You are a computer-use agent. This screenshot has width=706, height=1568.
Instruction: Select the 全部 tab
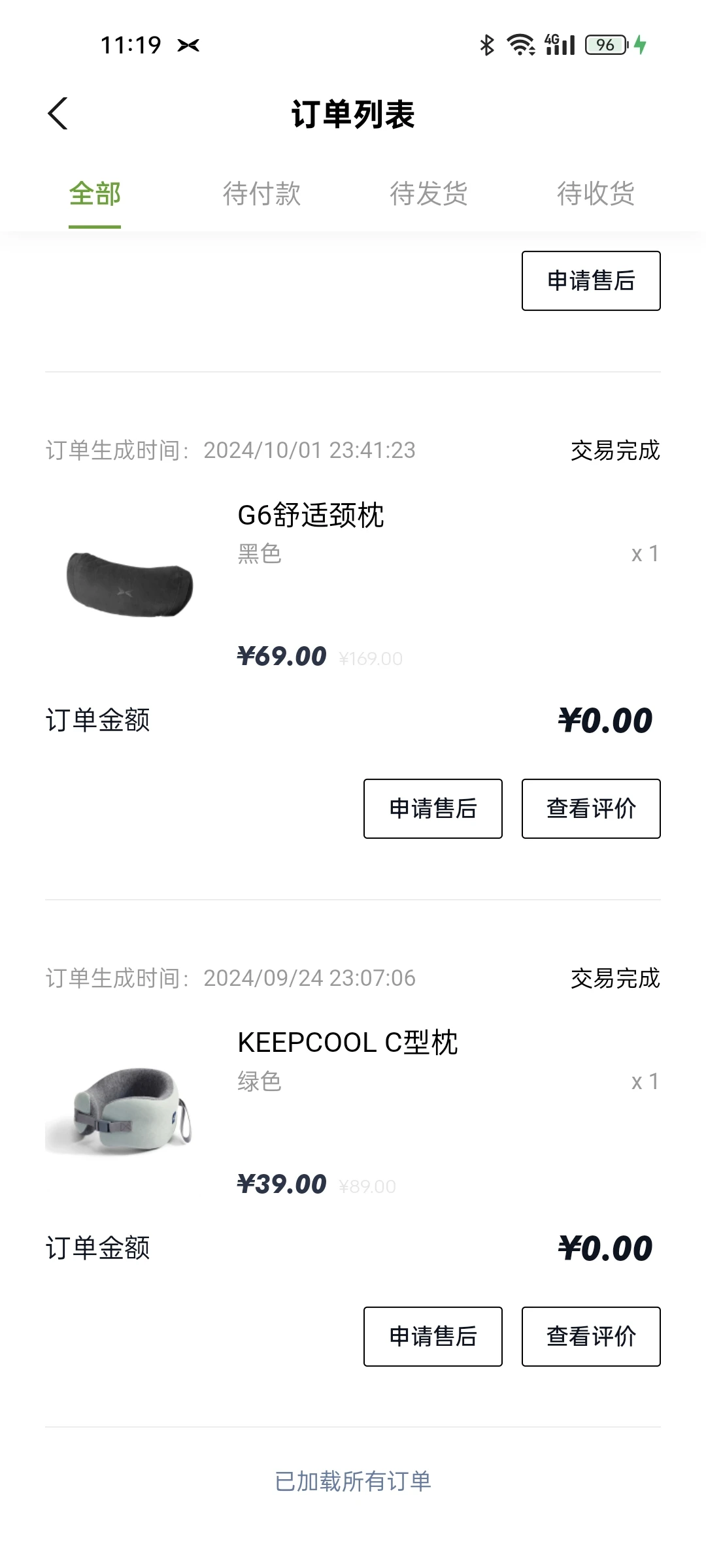click(x=95, y=194)
